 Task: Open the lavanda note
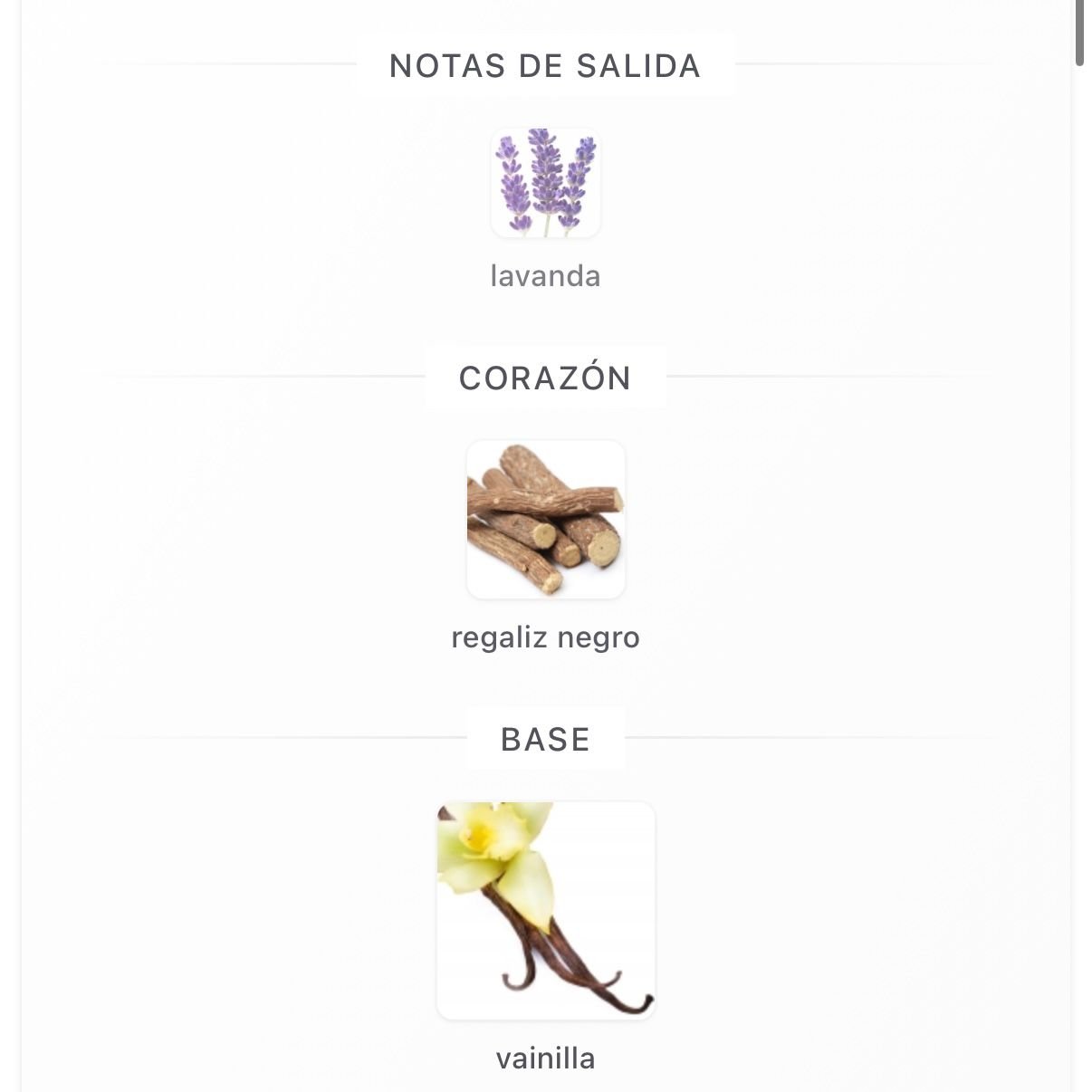tap(545, 184)
